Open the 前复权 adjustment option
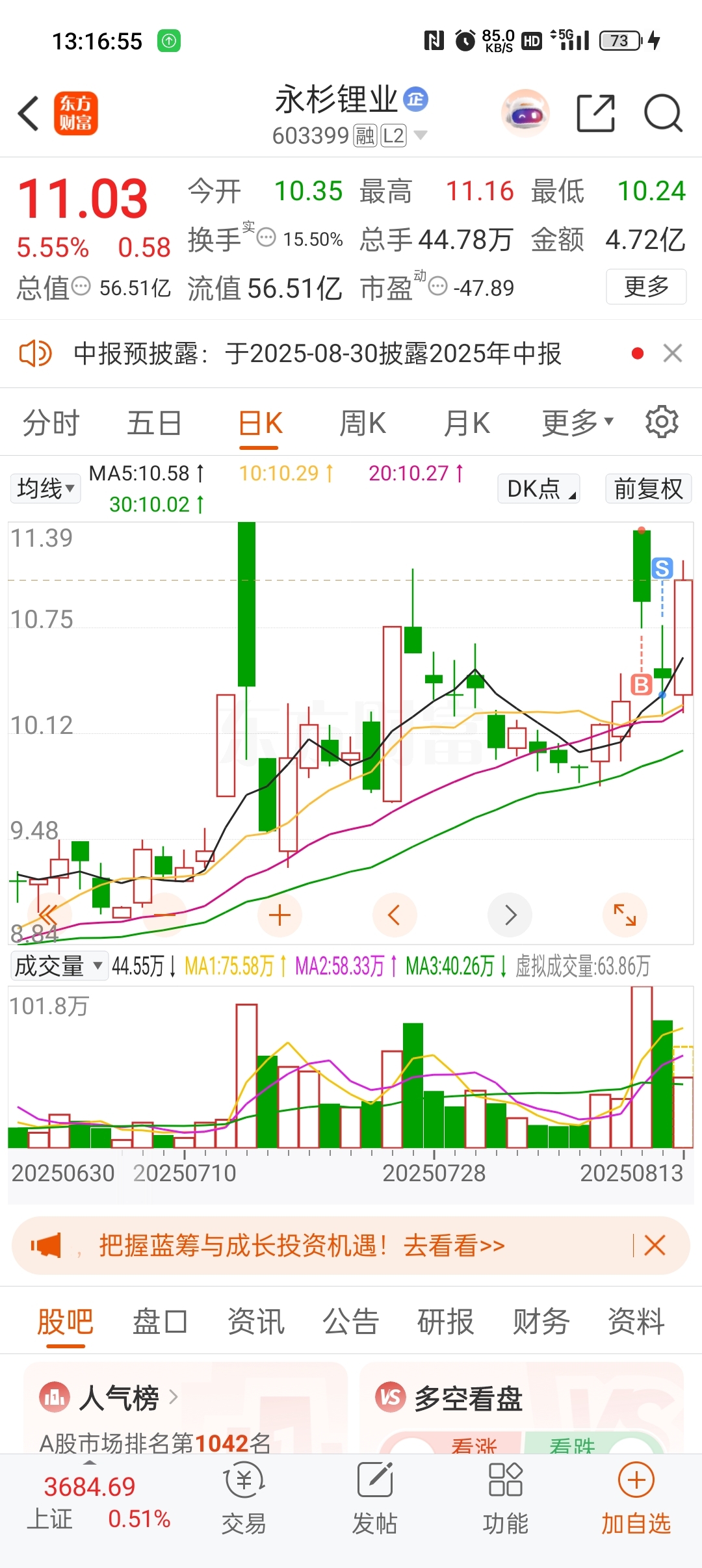This screenshot has height=1568, width=702. (x=648, y=488)
